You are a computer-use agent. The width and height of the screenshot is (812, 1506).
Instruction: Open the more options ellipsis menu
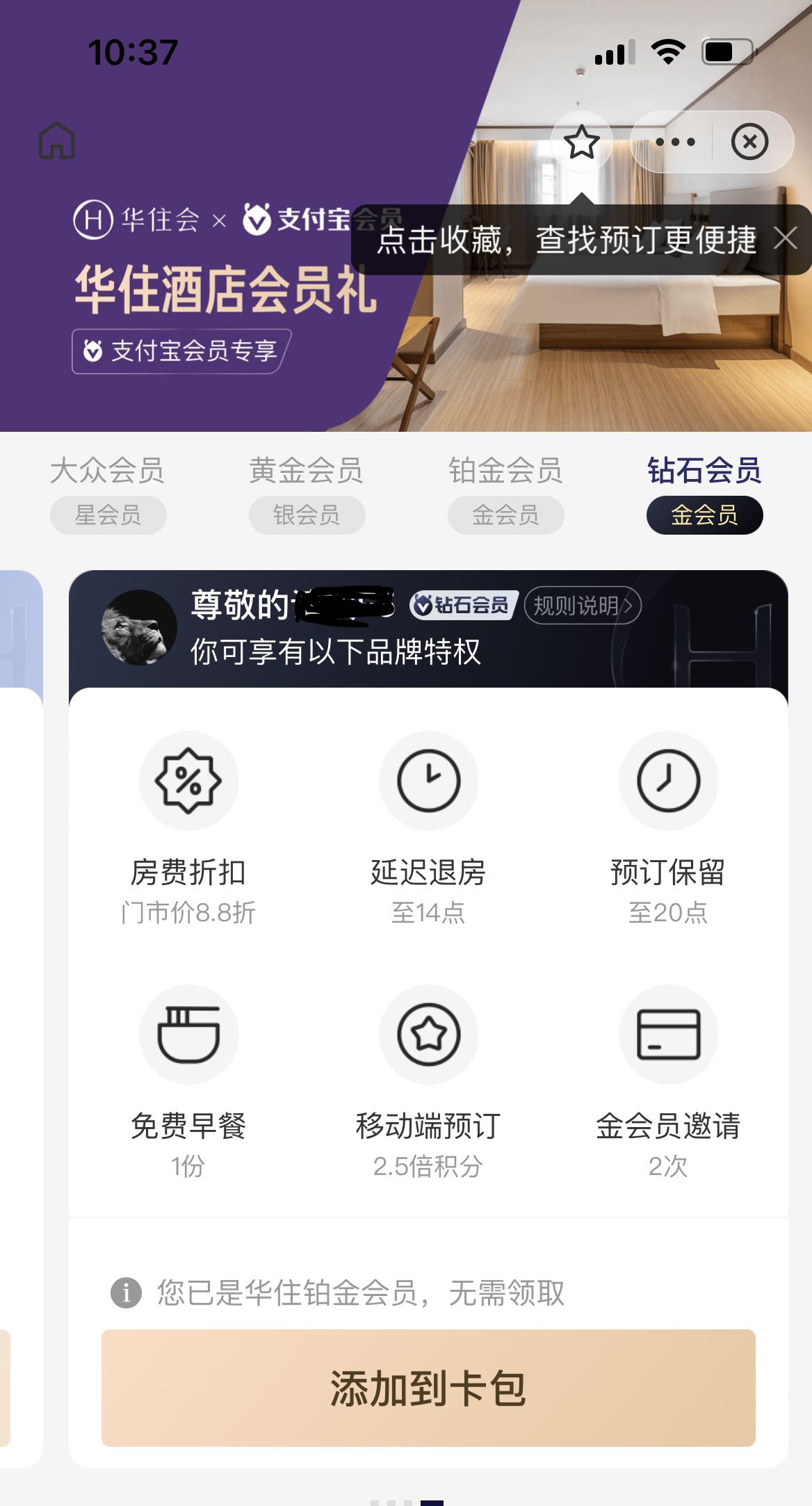coord(676,141)
